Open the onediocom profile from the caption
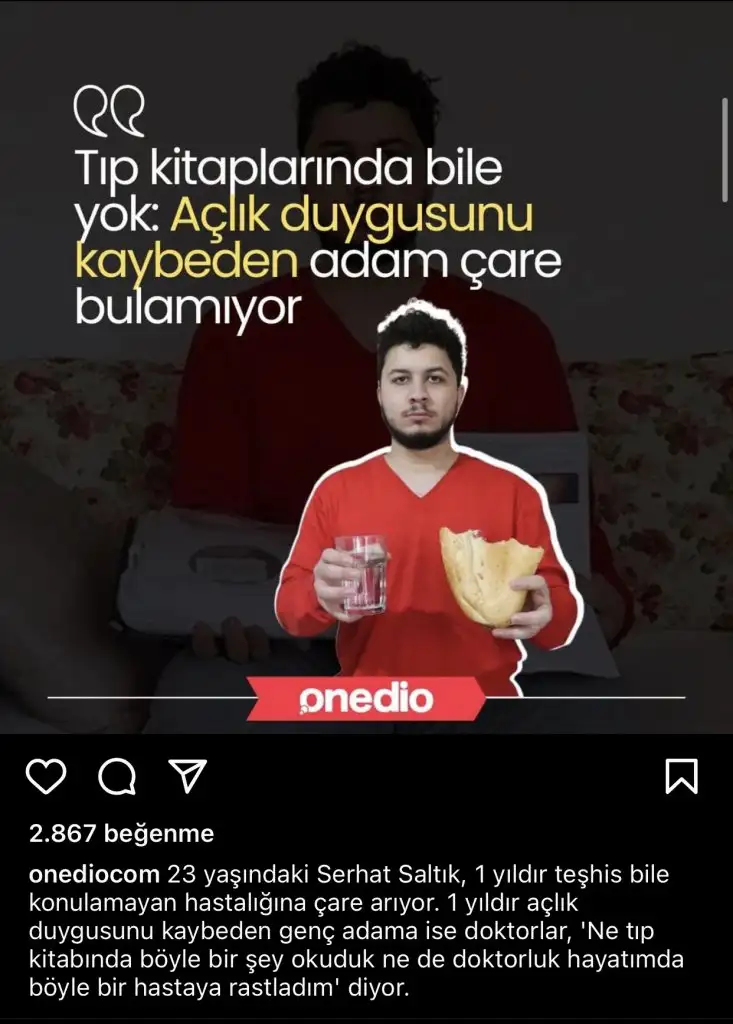733x1024 pixels. [x=94, y=874]
